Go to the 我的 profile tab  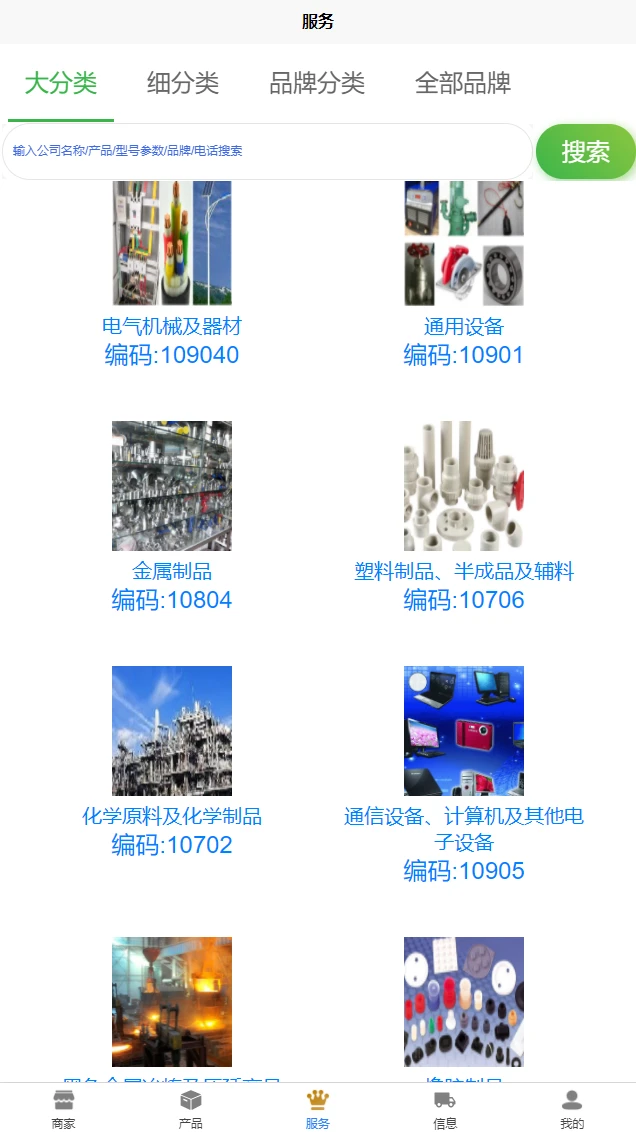tap(572, 1109)
